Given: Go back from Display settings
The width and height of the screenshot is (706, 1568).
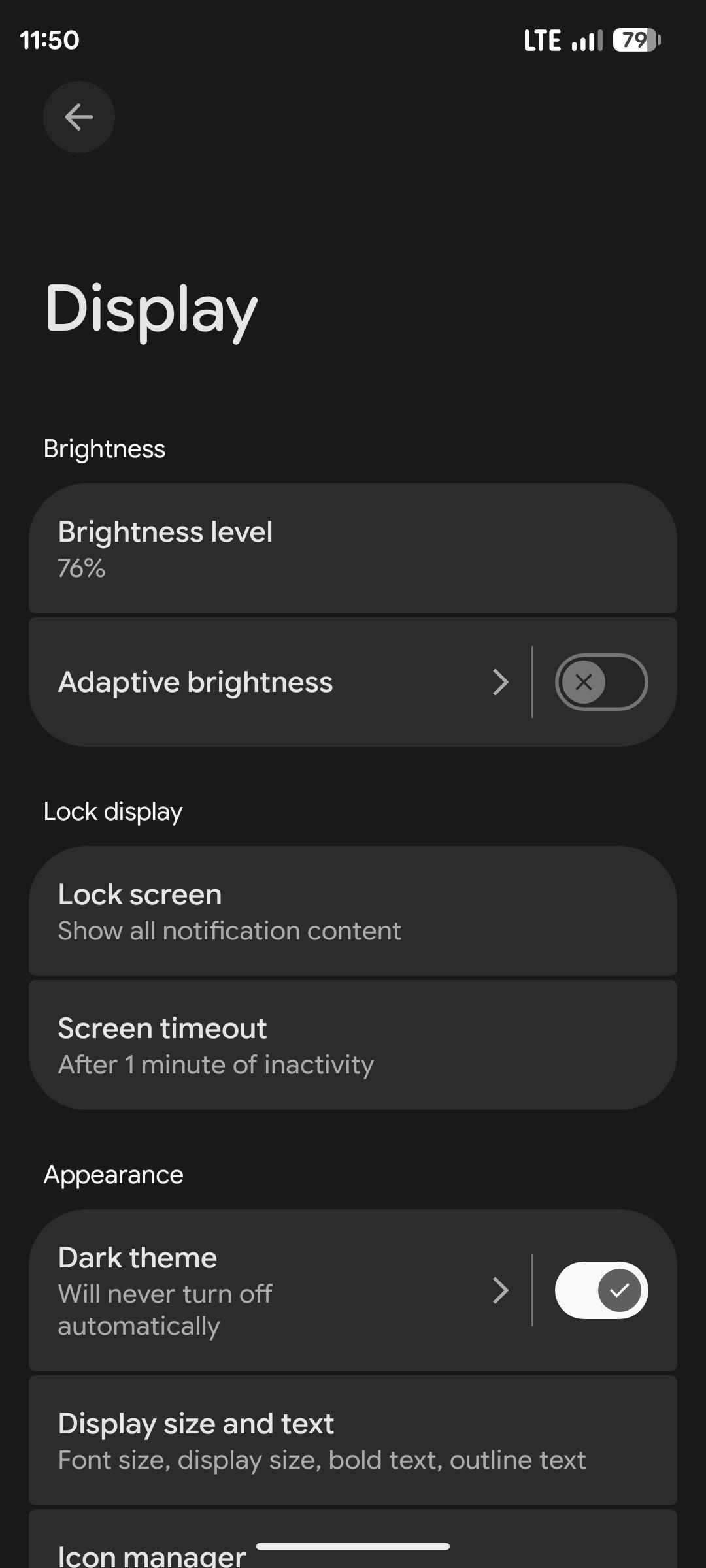Looking at the screenshot, I should pos(78,118).
